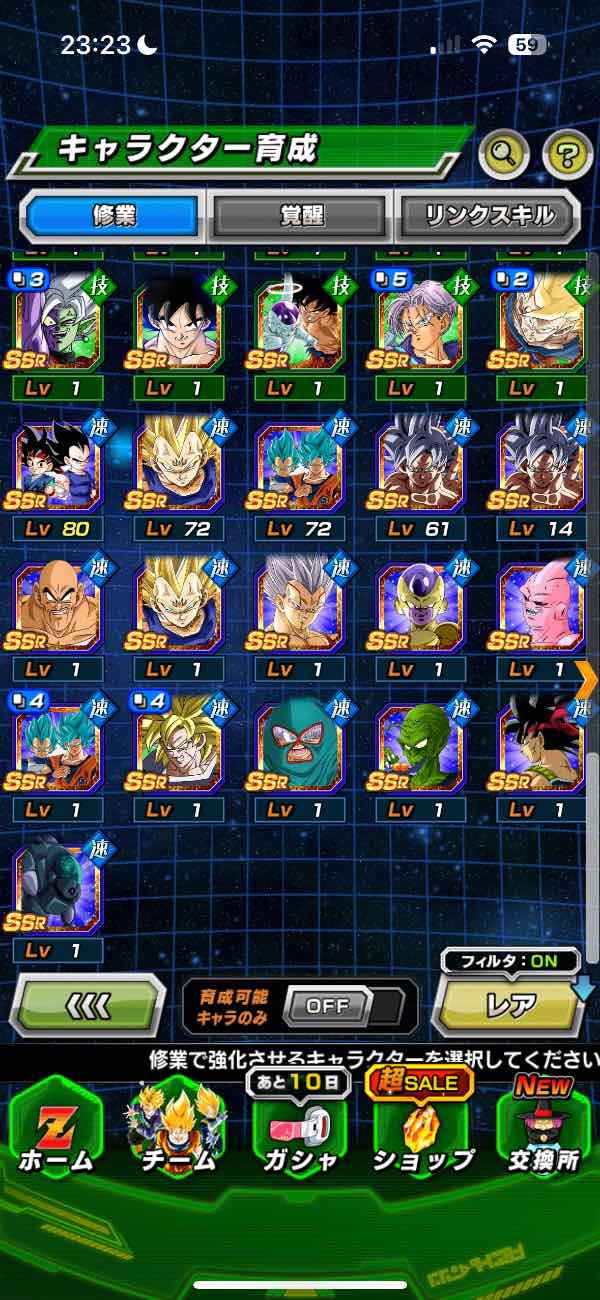This screenshot has height=1300, width=600.
Task: Select the 修業 tab
Action: pos(113,215)
